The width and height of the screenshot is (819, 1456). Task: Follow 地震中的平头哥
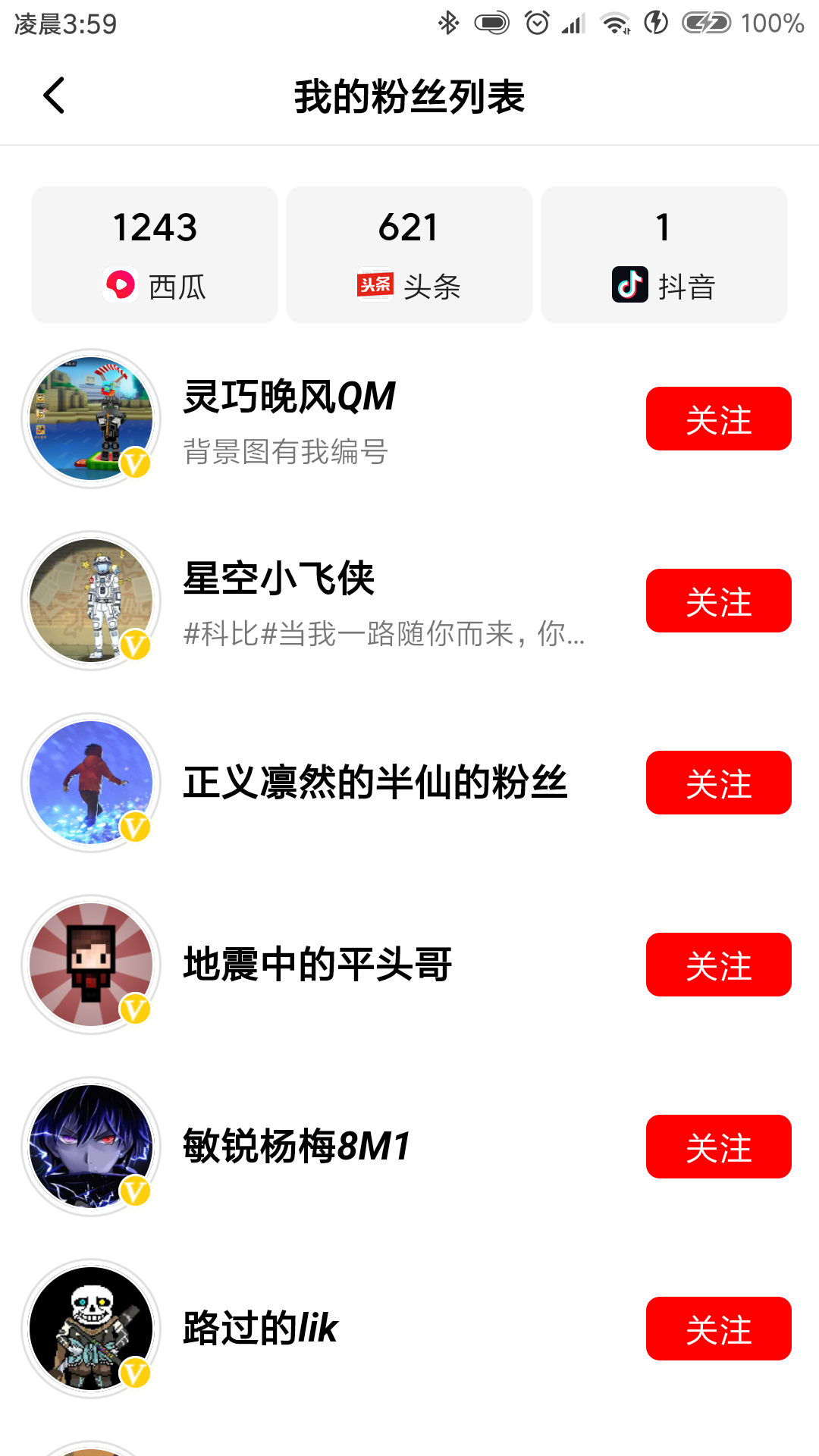[x=718, y=965]
